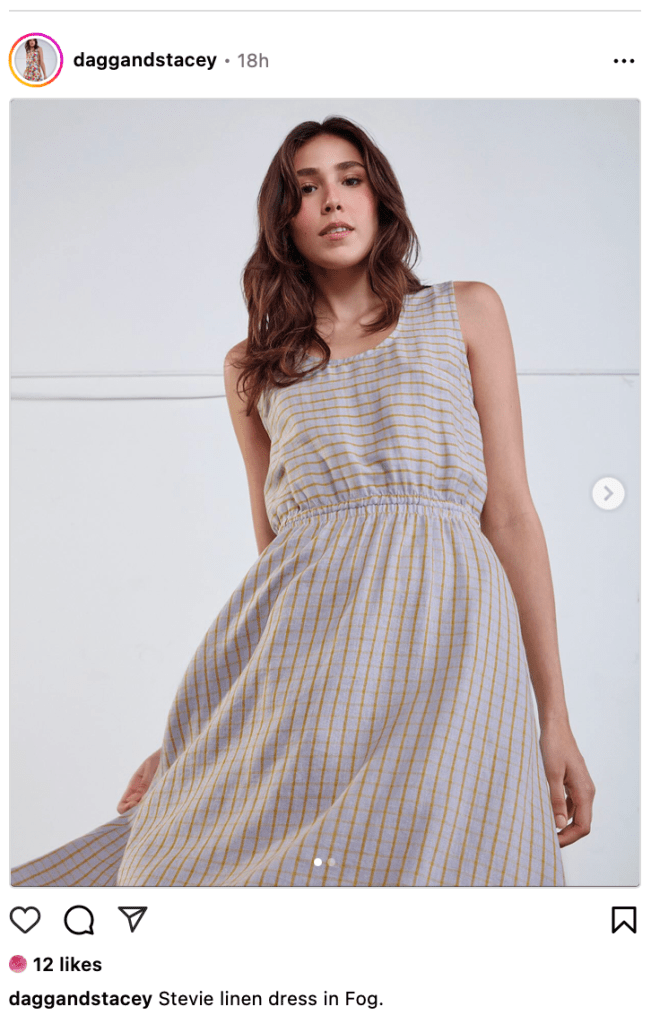The width and height of the screenshot is (651, 1024).
Task: View the 12 likes list
Action: click(x=66, y=965)
